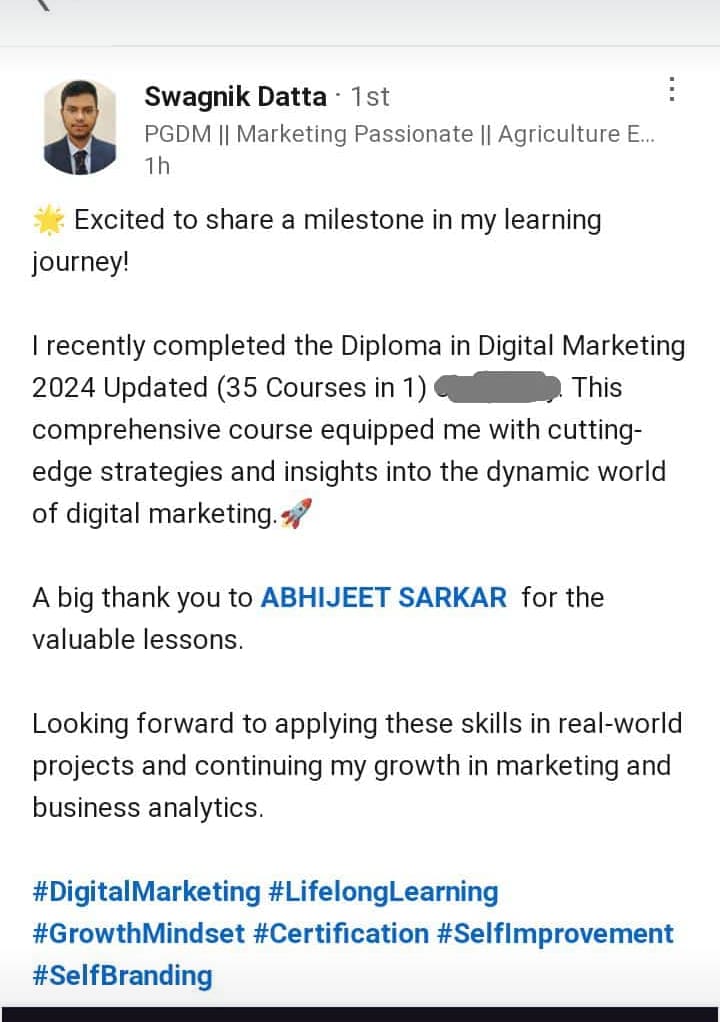
Task: Open Swagnik Datta's profile by name
Action: [235, 97]
